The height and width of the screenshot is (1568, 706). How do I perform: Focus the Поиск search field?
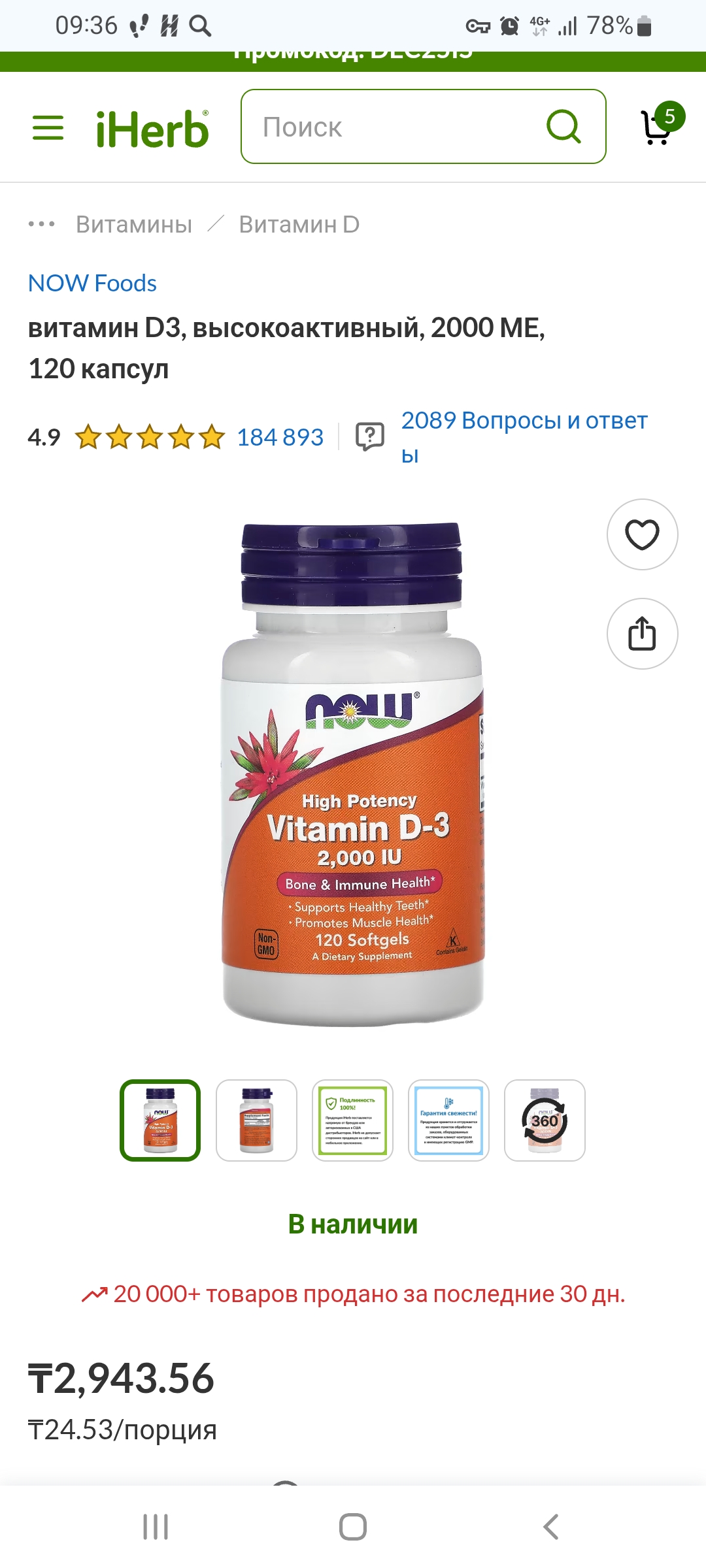(392, 127)
